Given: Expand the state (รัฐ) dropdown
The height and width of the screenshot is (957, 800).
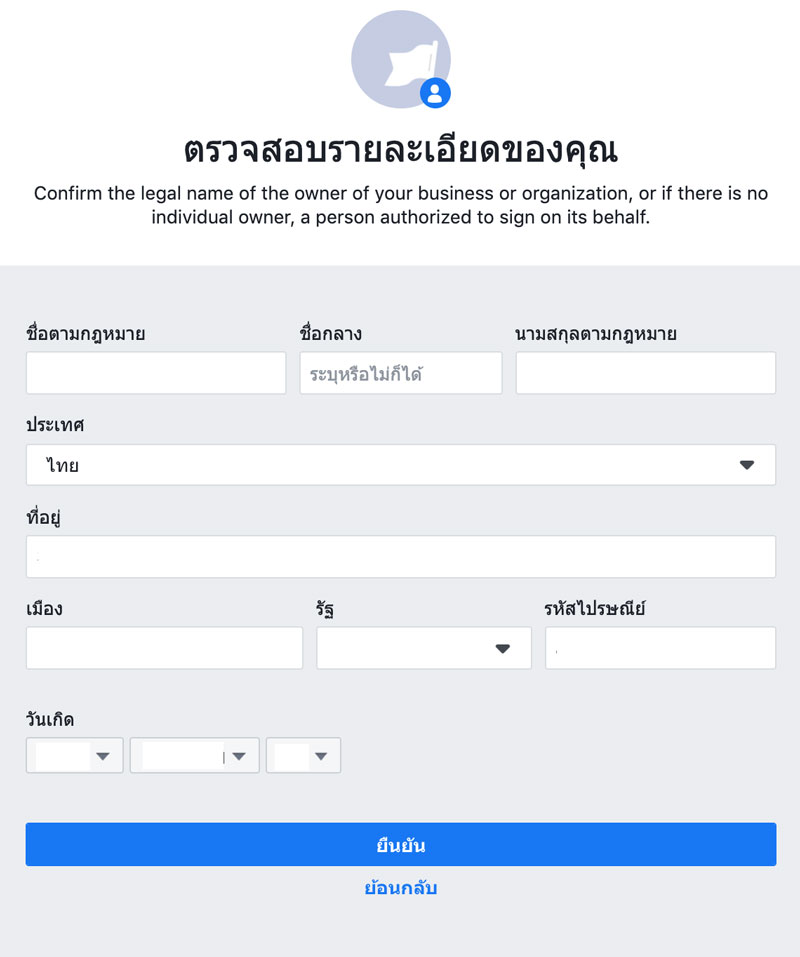Looking at the screenshot, I should click(423, 648).
